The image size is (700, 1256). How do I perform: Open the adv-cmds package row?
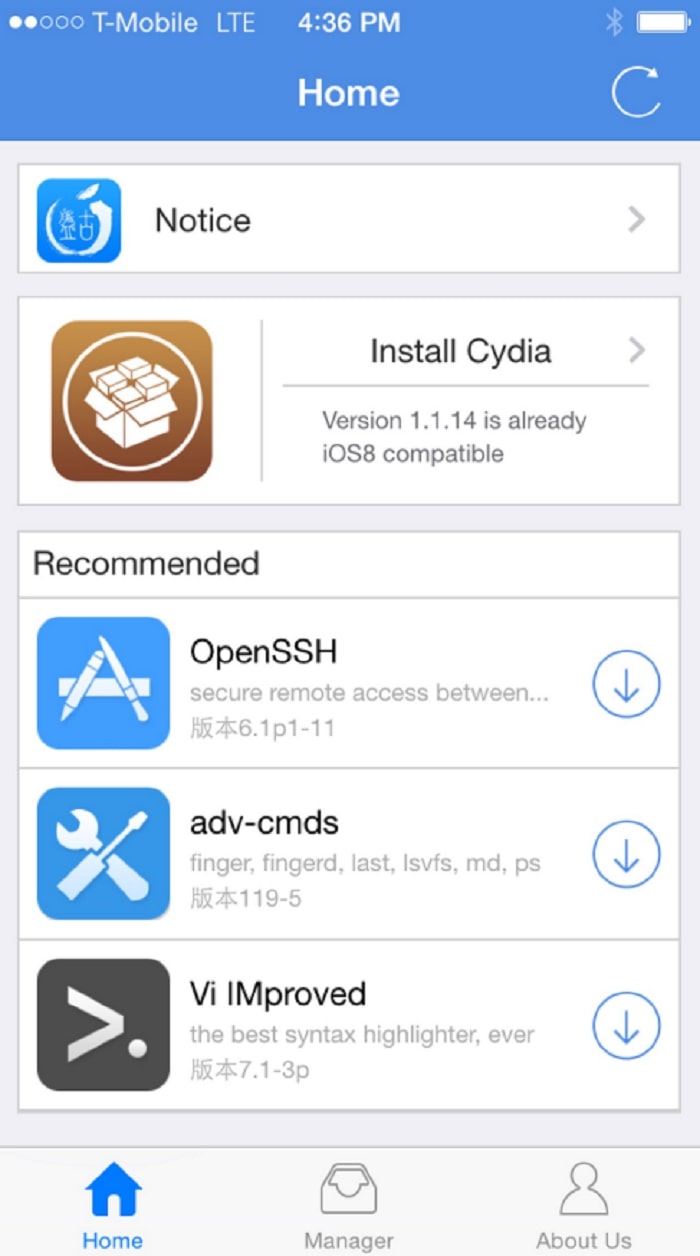point(349,854)
